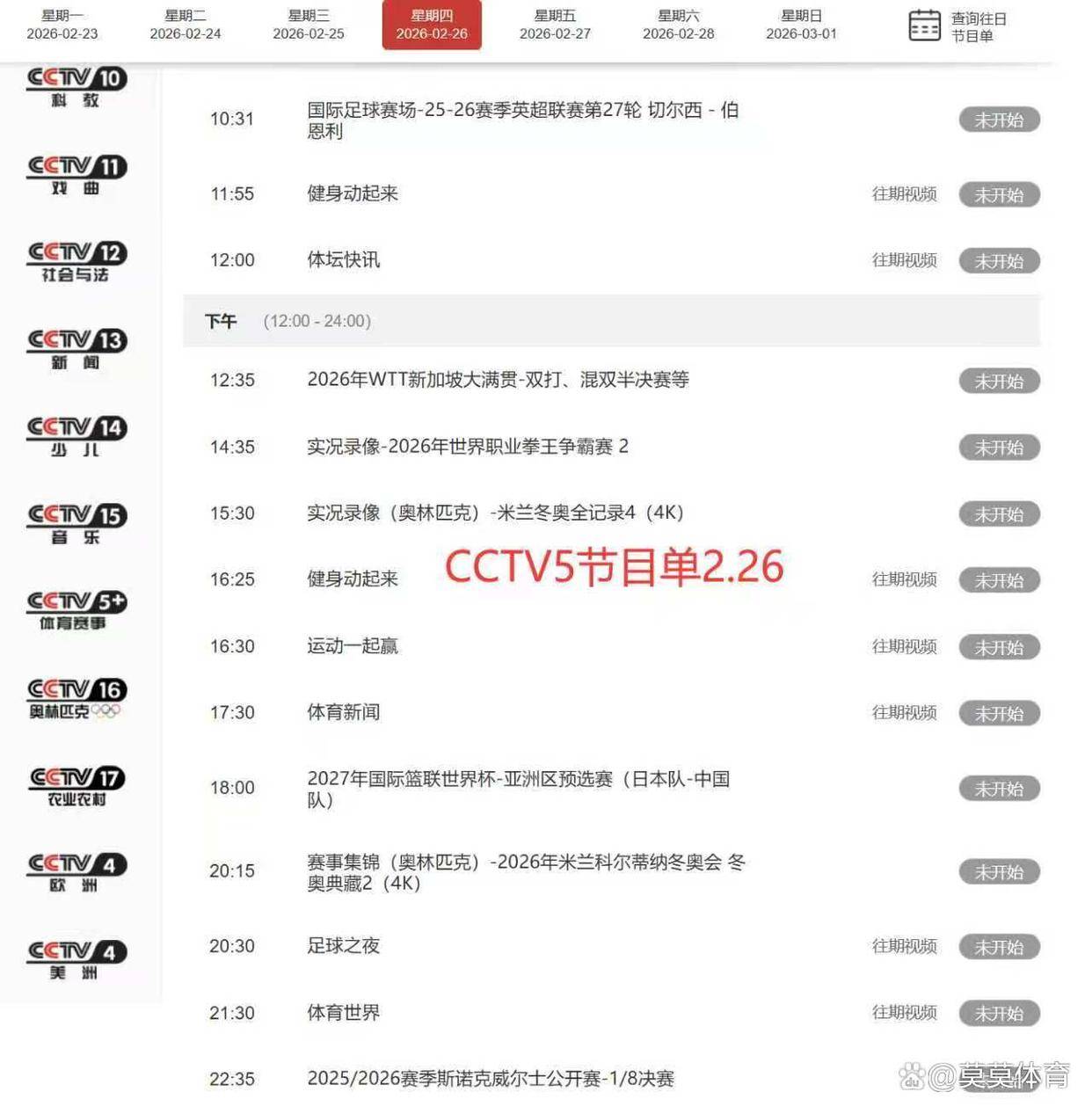Switch to Monday 2026-02-23 schedule
The width and height of the screenshot is (1092, 1114).
[62, 25]
